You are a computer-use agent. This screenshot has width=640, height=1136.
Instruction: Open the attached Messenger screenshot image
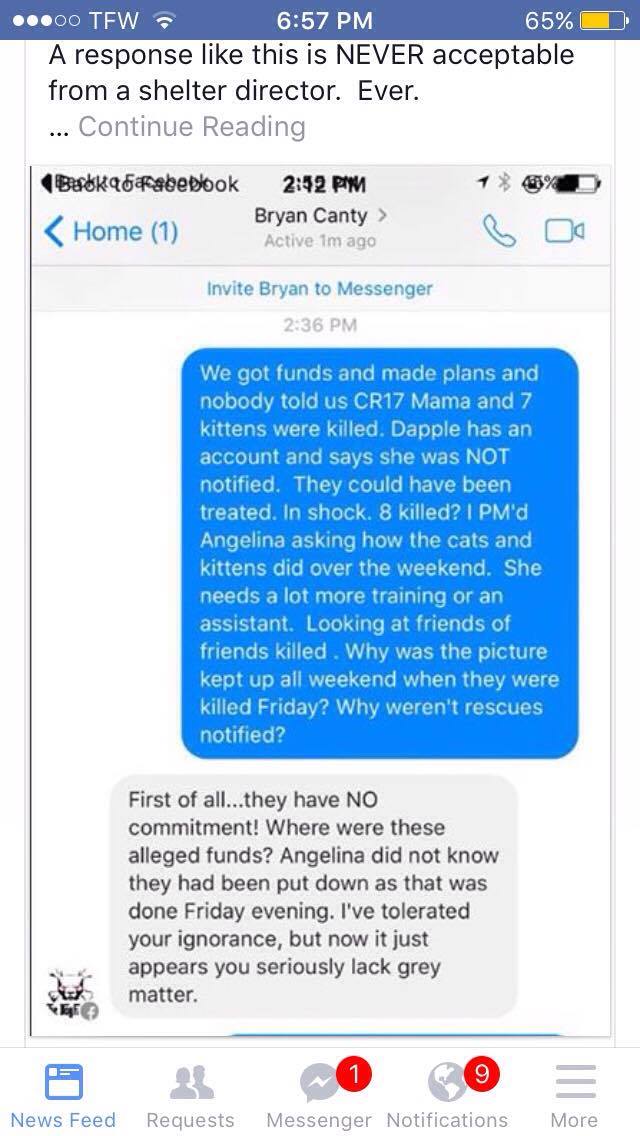click(320, 600)
